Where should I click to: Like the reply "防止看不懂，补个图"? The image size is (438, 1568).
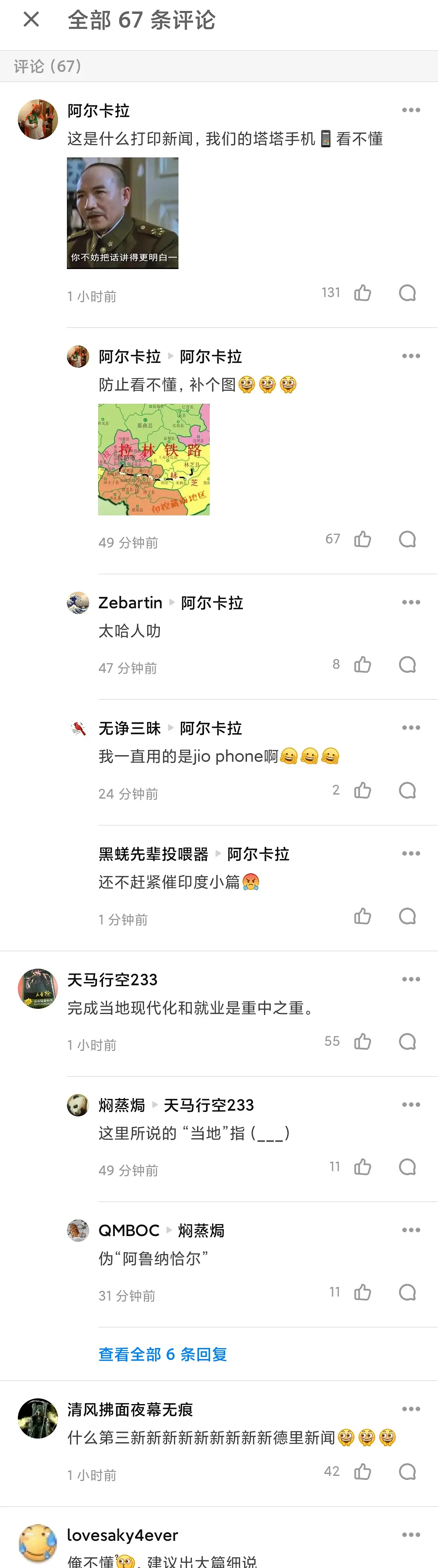click(x=363, y=539)
